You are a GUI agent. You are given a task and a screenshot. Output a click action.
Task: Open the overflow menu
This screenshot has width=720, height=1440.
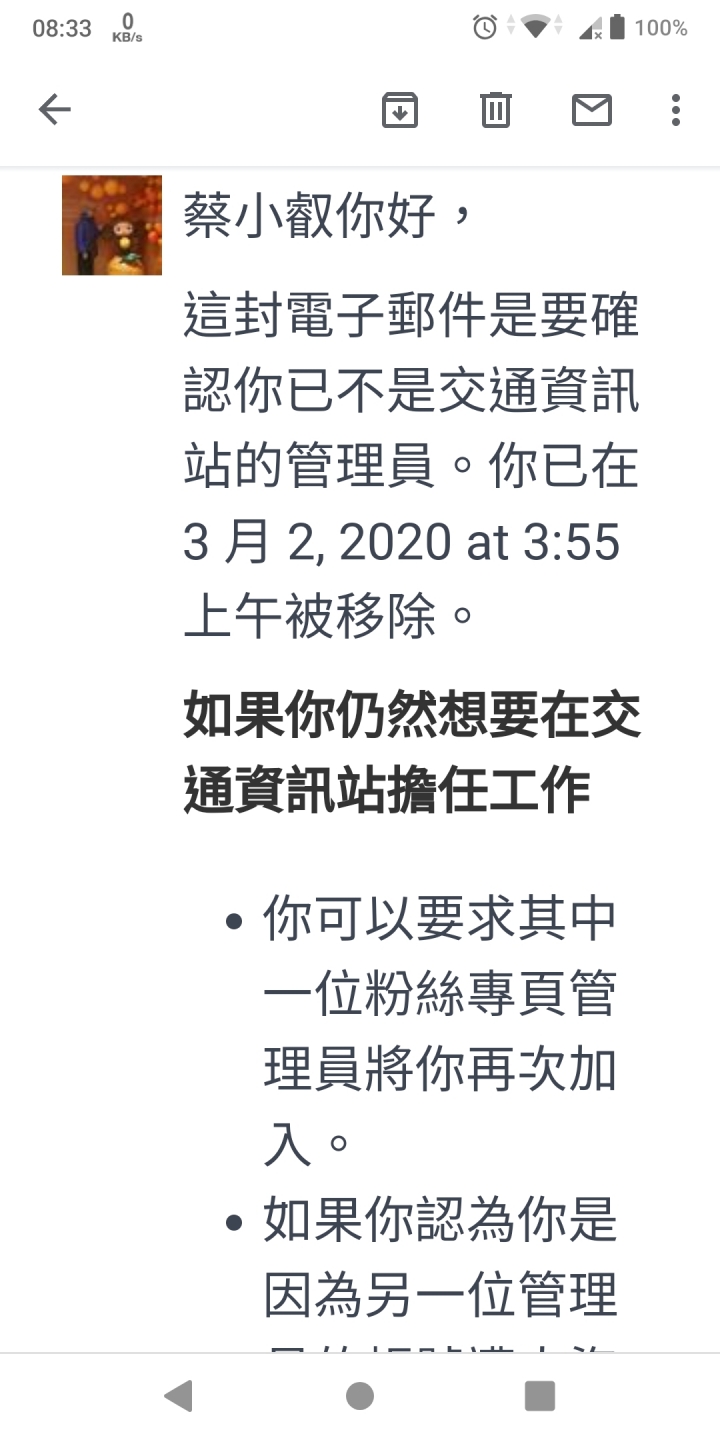coord(676,110)
